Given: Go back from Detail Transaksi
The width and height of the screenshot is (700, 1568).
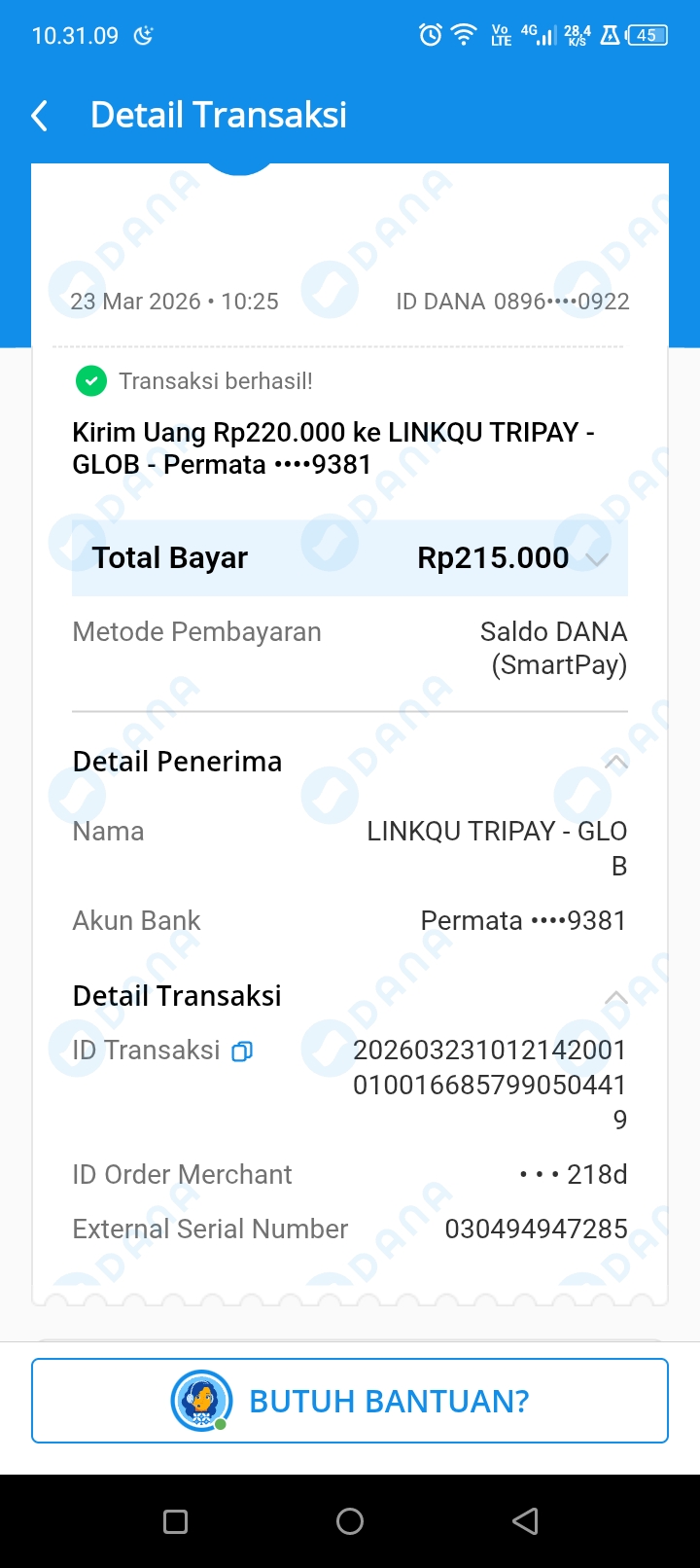Looking at the screenshot, I should pyautogui.click(x=40, y=116).
